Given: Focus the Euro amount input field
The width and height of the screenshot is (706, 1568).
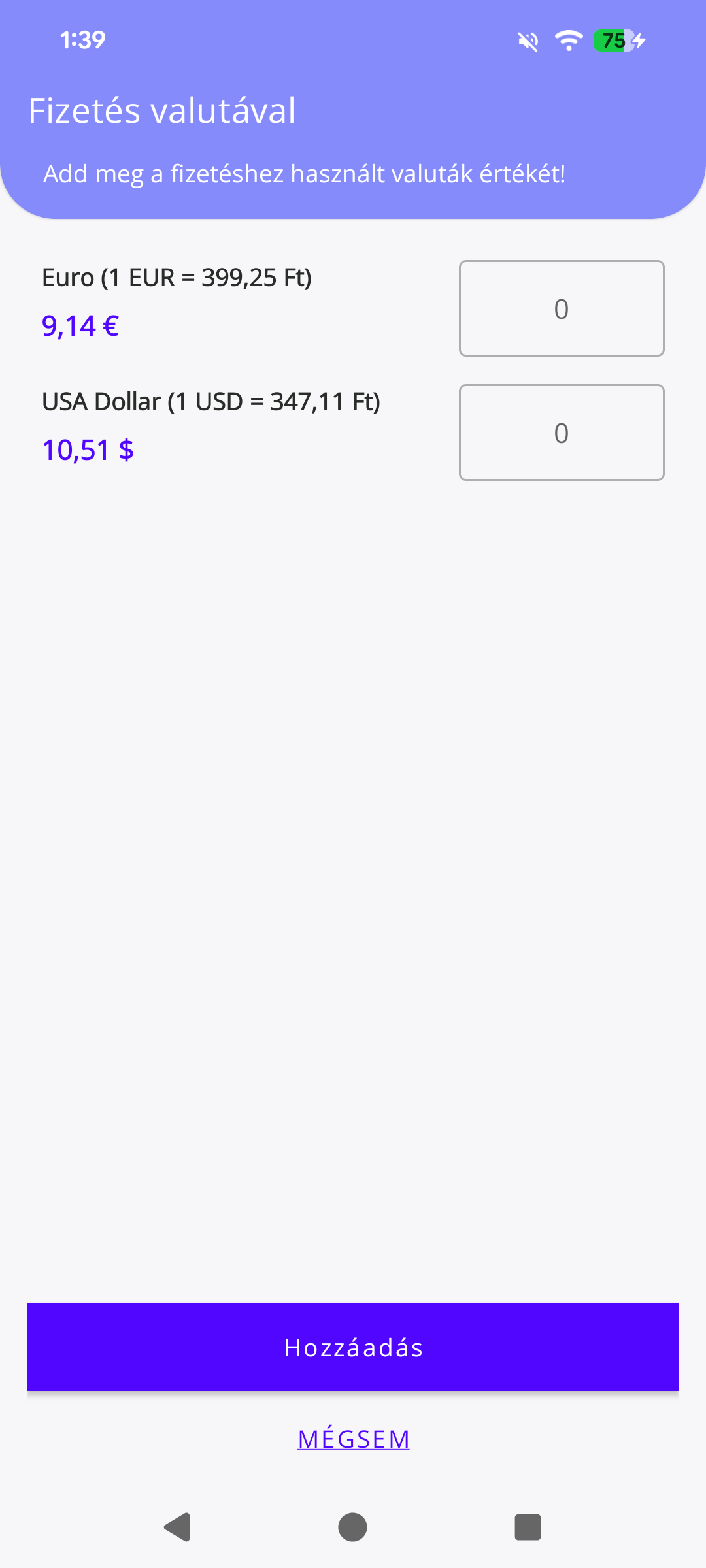Looking at the screenshot, I should pos(561,308).
